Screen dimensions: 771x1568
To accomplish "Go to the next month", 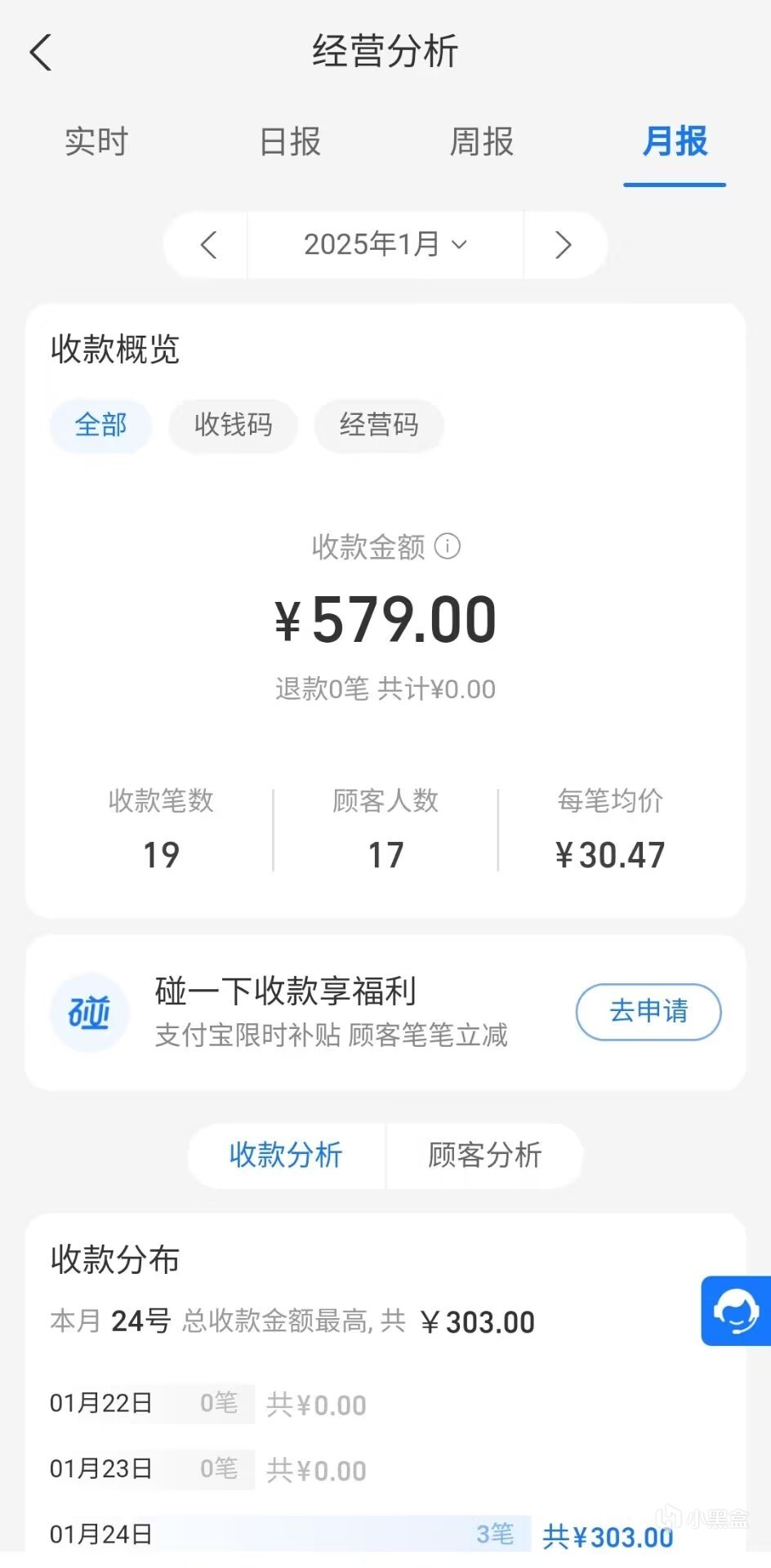I will [563, 244].
